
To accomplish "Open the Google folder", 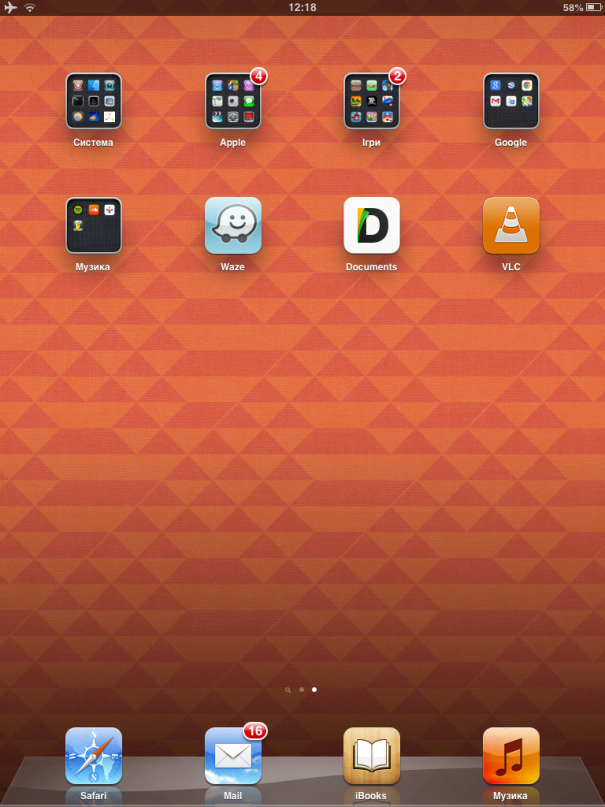I will pyautogui.click(x=510, y=101).
